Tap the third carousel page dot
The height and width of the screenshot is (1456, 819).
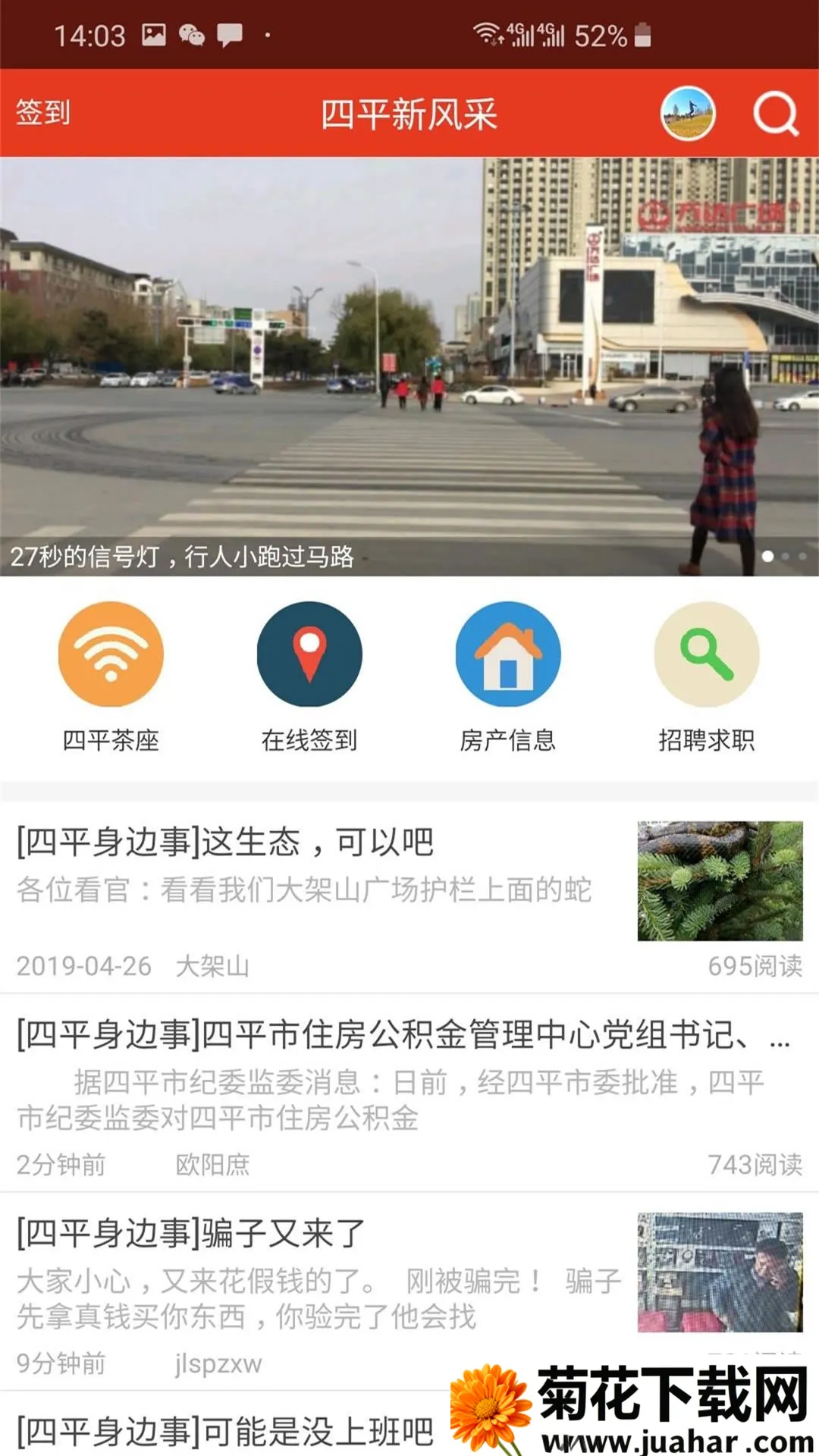[x=802, y=556]
